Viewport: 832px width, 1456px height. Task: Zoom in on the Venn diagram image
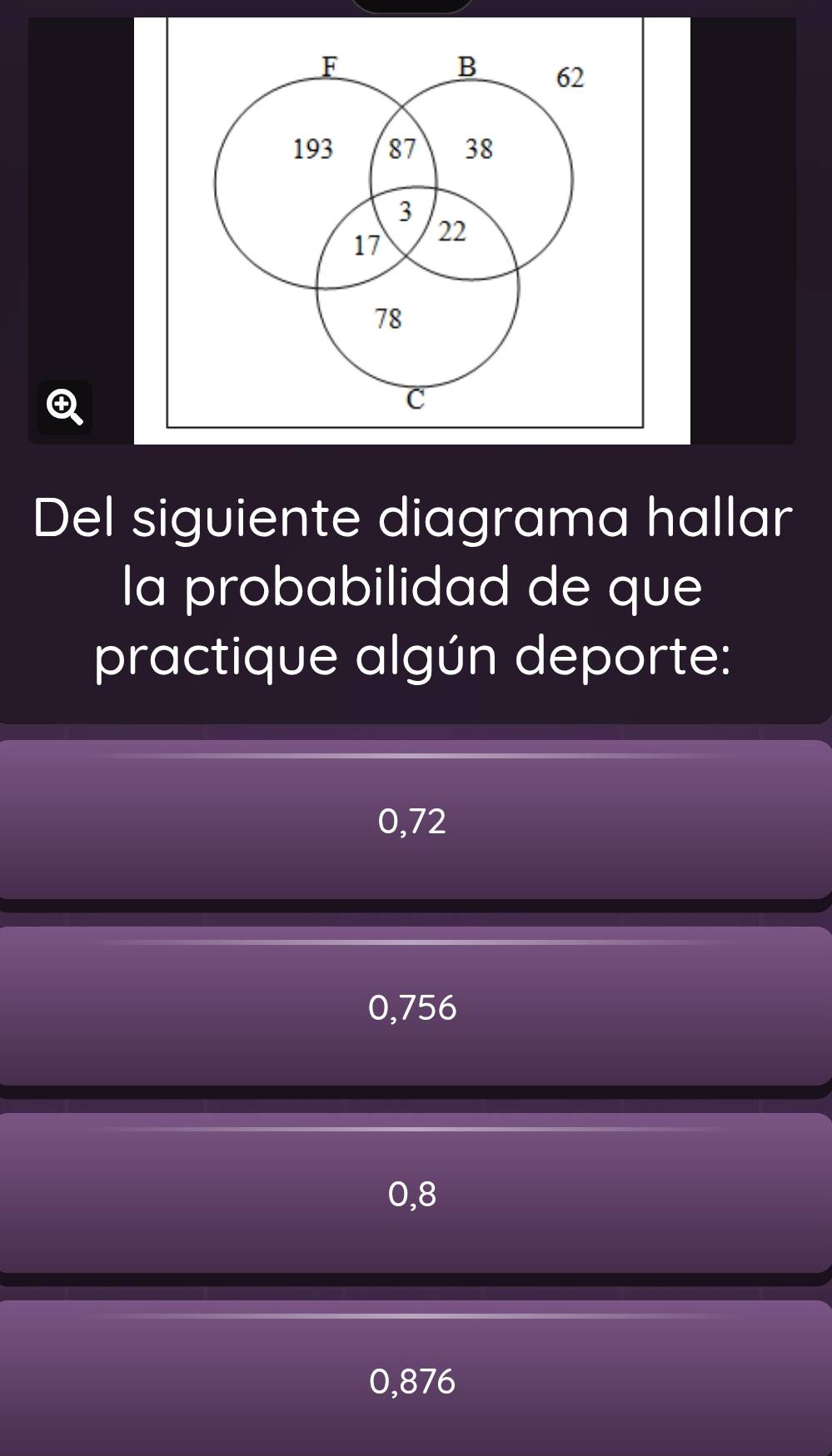pos(65,408)
